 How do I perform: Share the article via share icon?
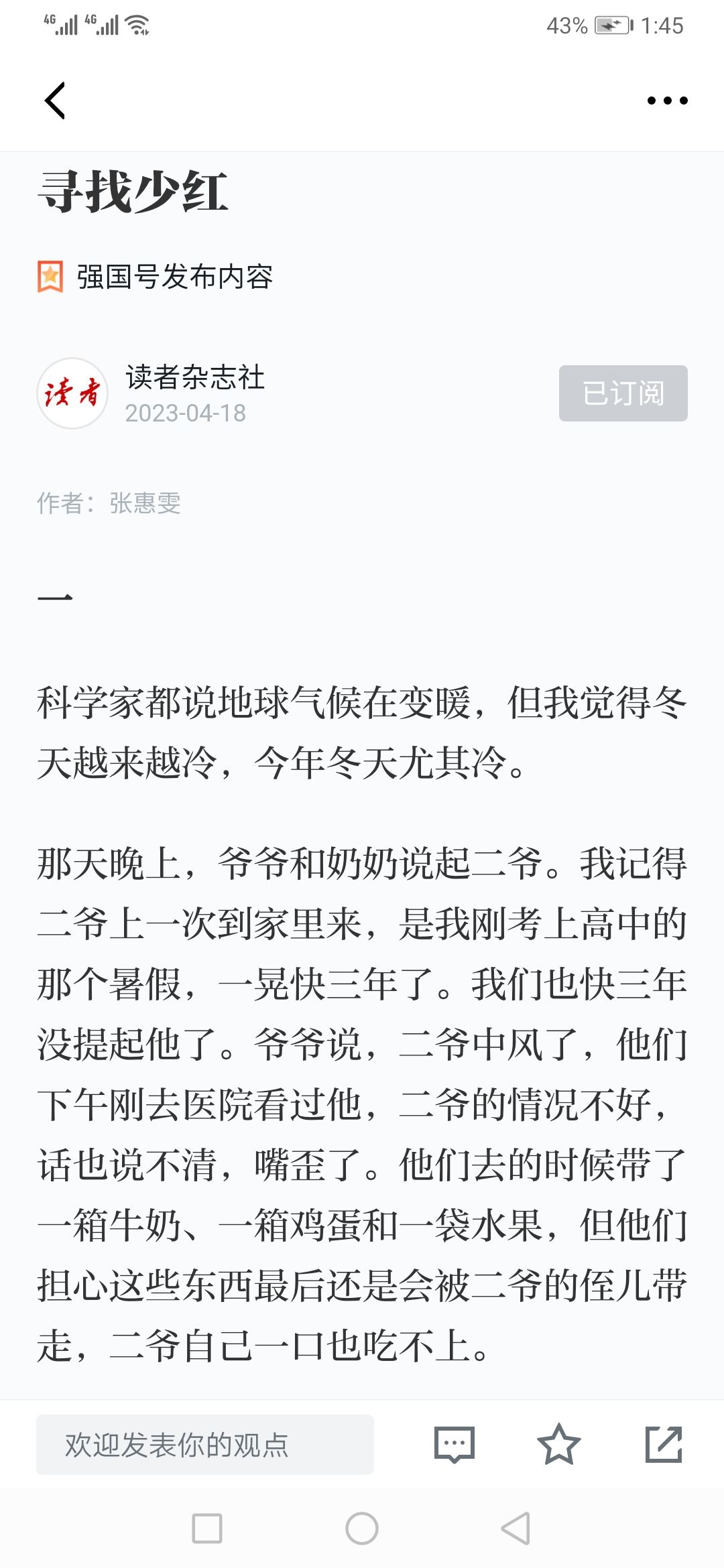(x=664, y=1444)
